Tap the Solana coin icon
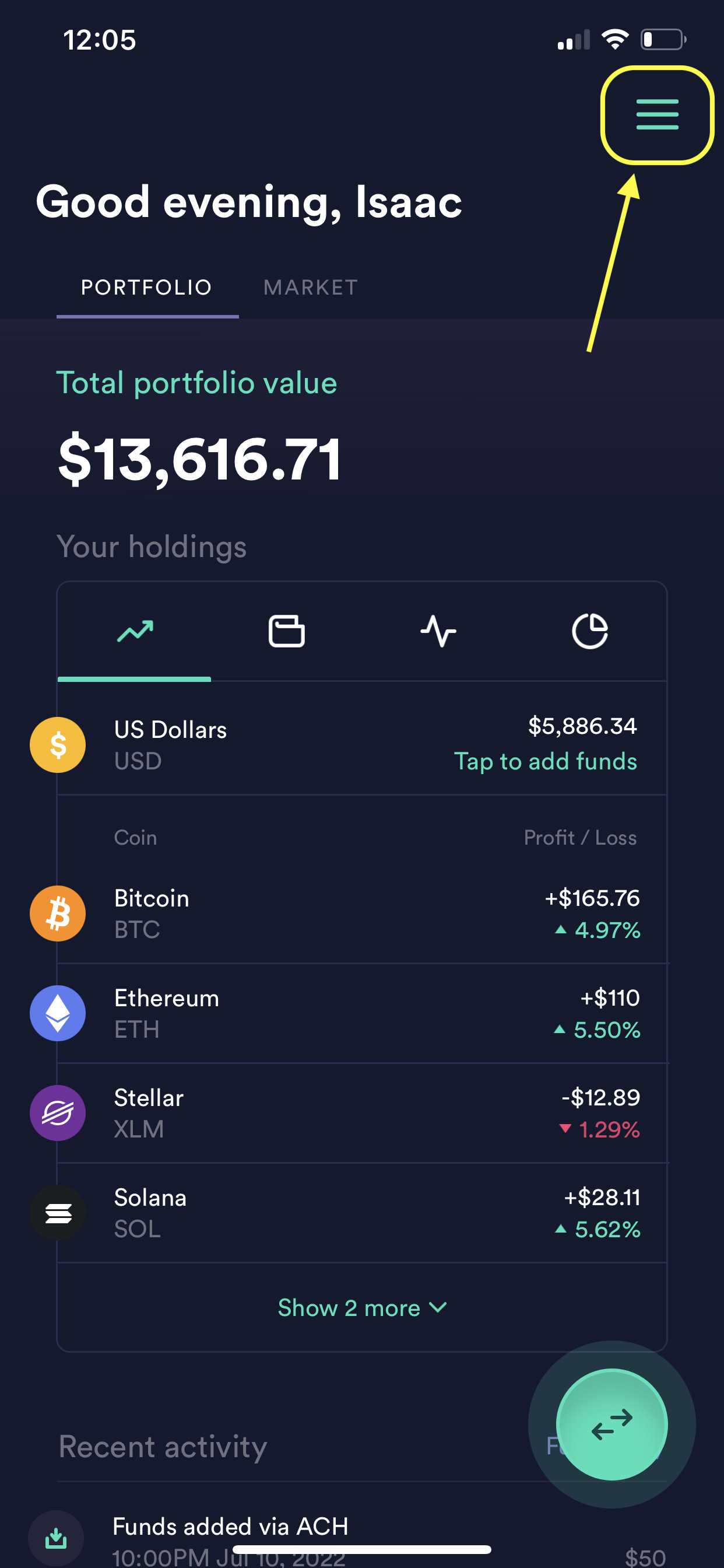 [x=57, y=1213]
